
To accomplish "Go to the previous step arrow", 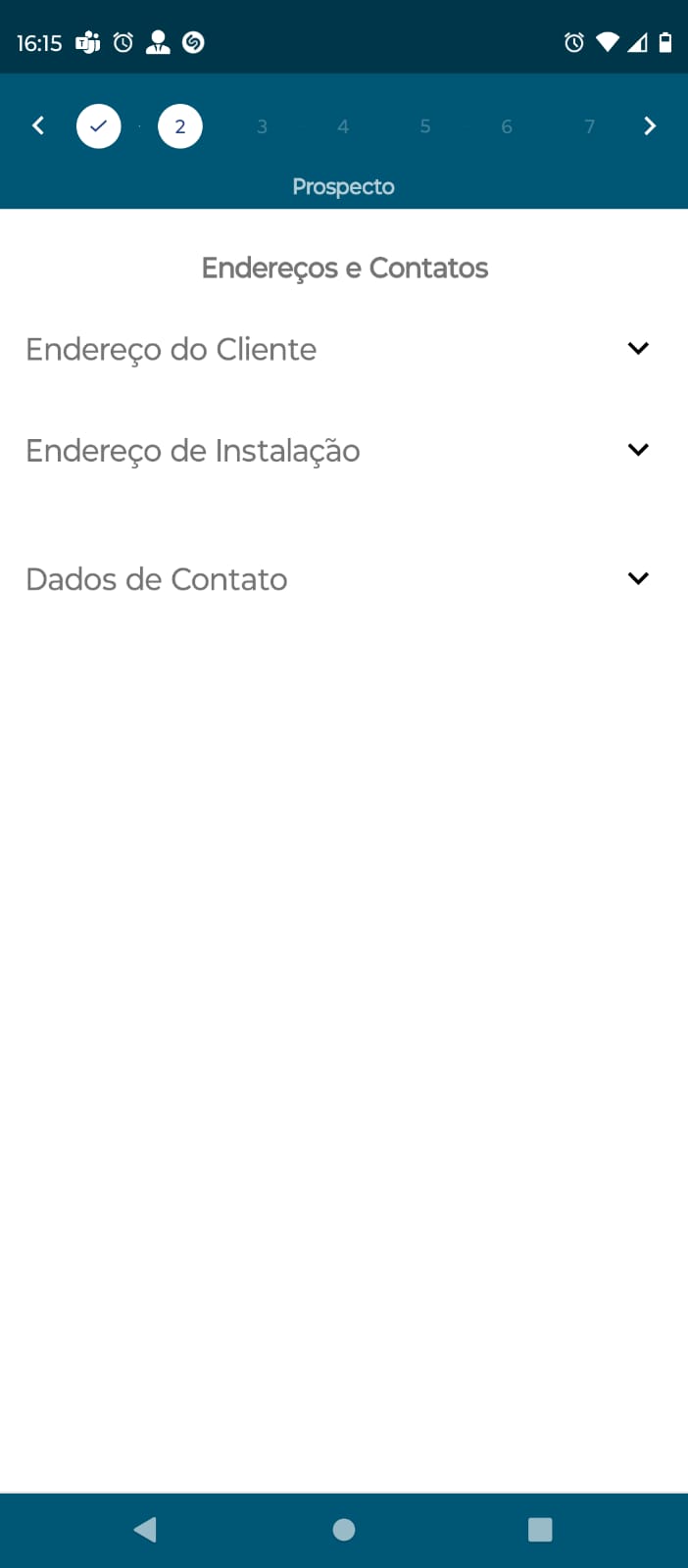I will 38,125.
